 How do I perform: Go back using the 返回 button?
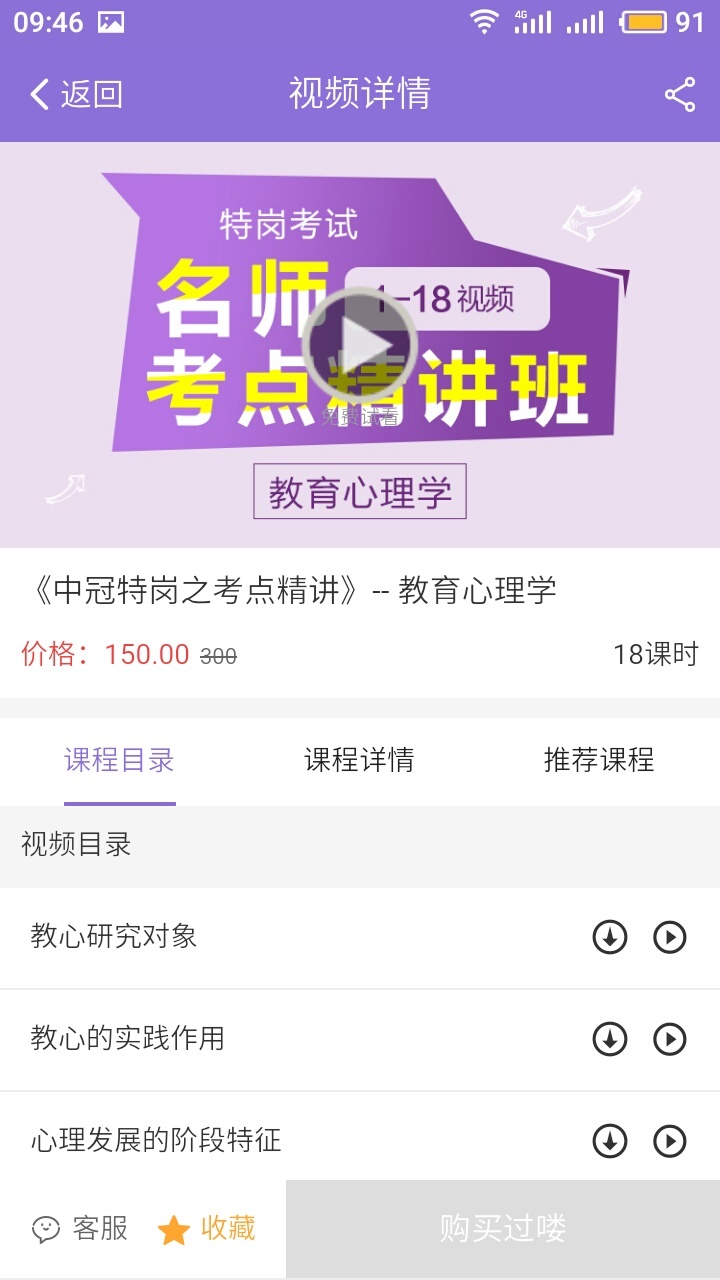(76, 94)
